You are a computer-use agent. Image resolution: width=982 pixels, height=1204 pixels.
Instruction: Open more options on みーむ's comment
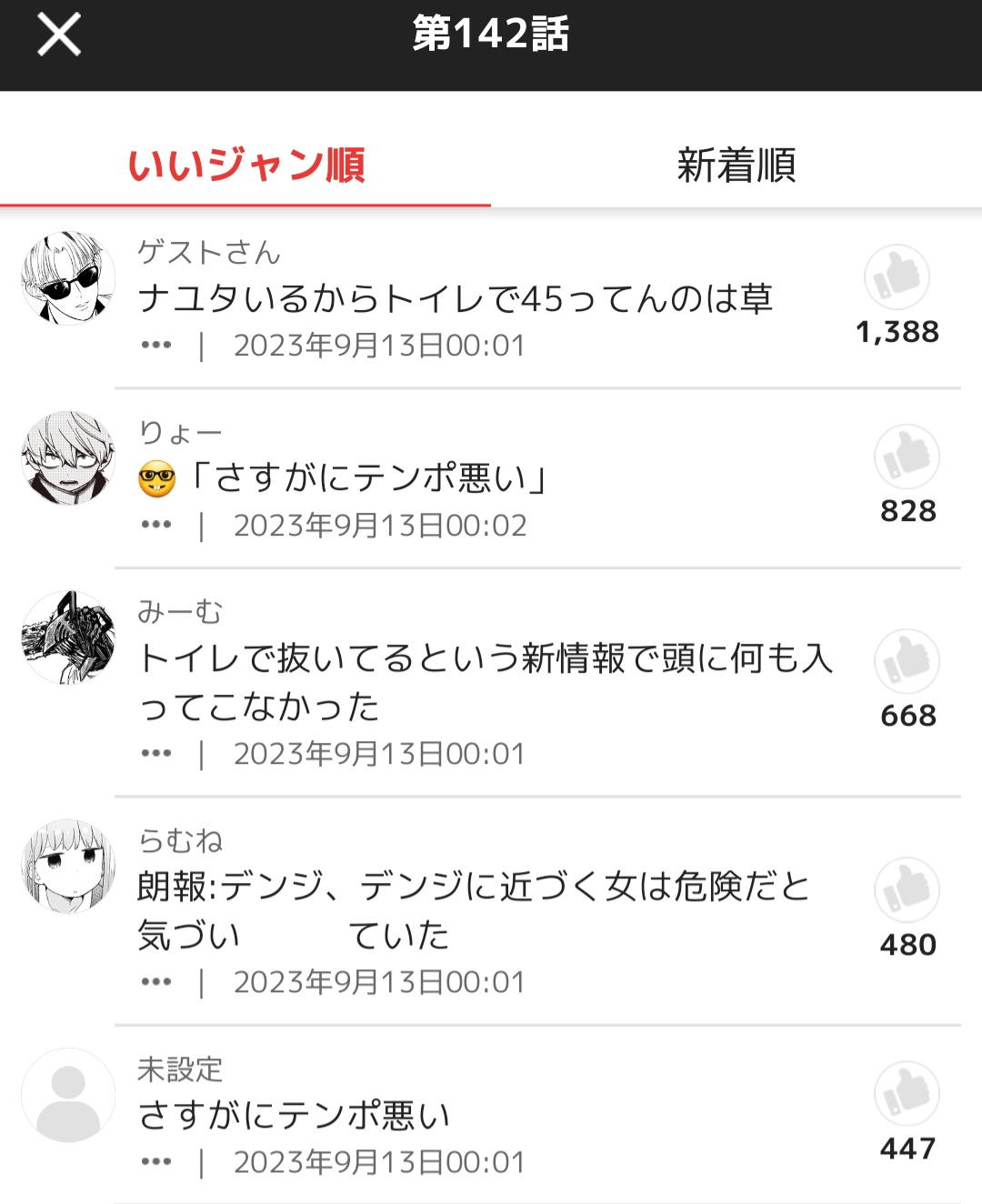[156, 754]
